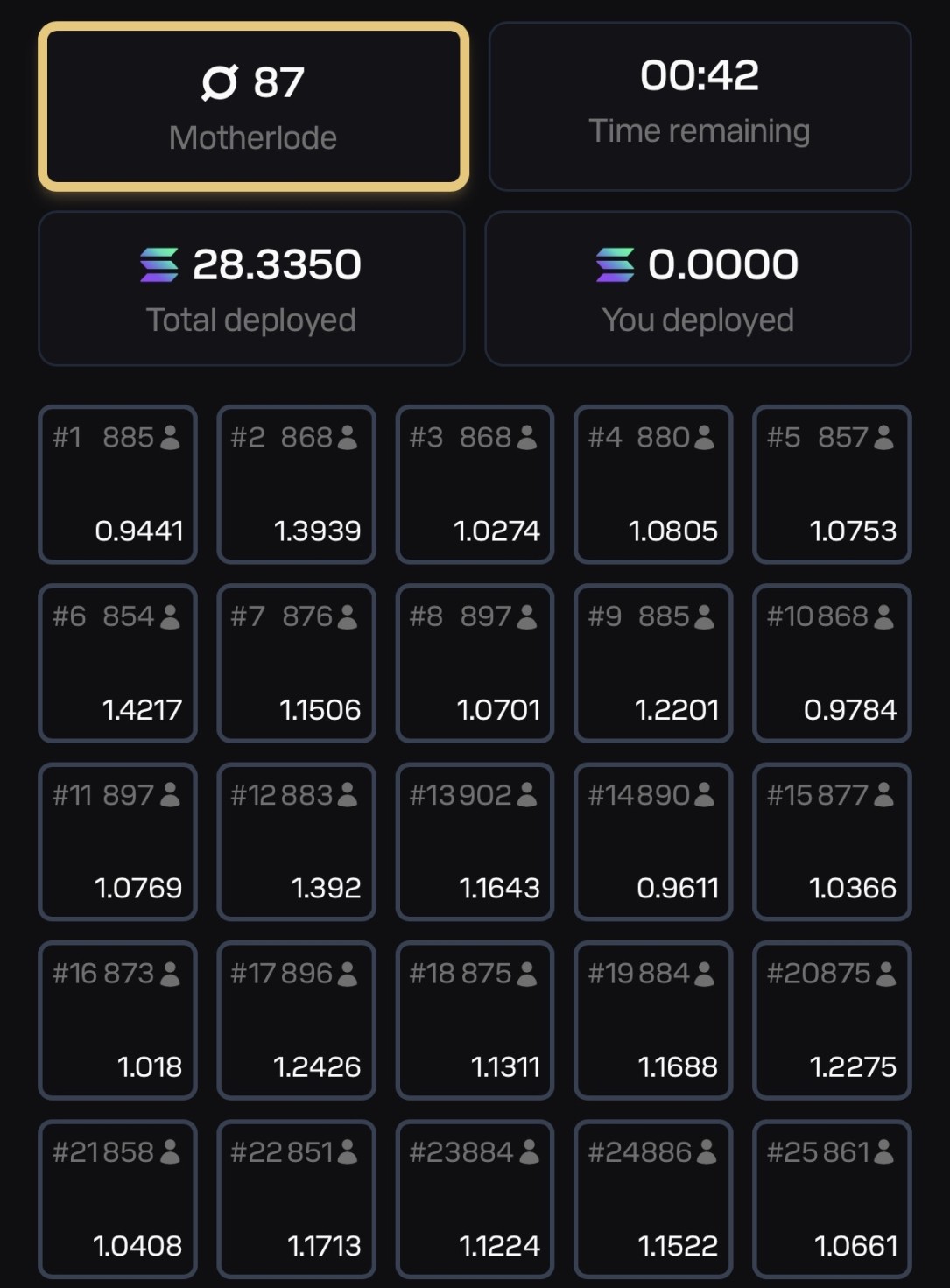Screen dimensions: 950x1288
Task: Select square #12 with 1.392 deployed
Action: pyautogui.click(x=296, y=841)
